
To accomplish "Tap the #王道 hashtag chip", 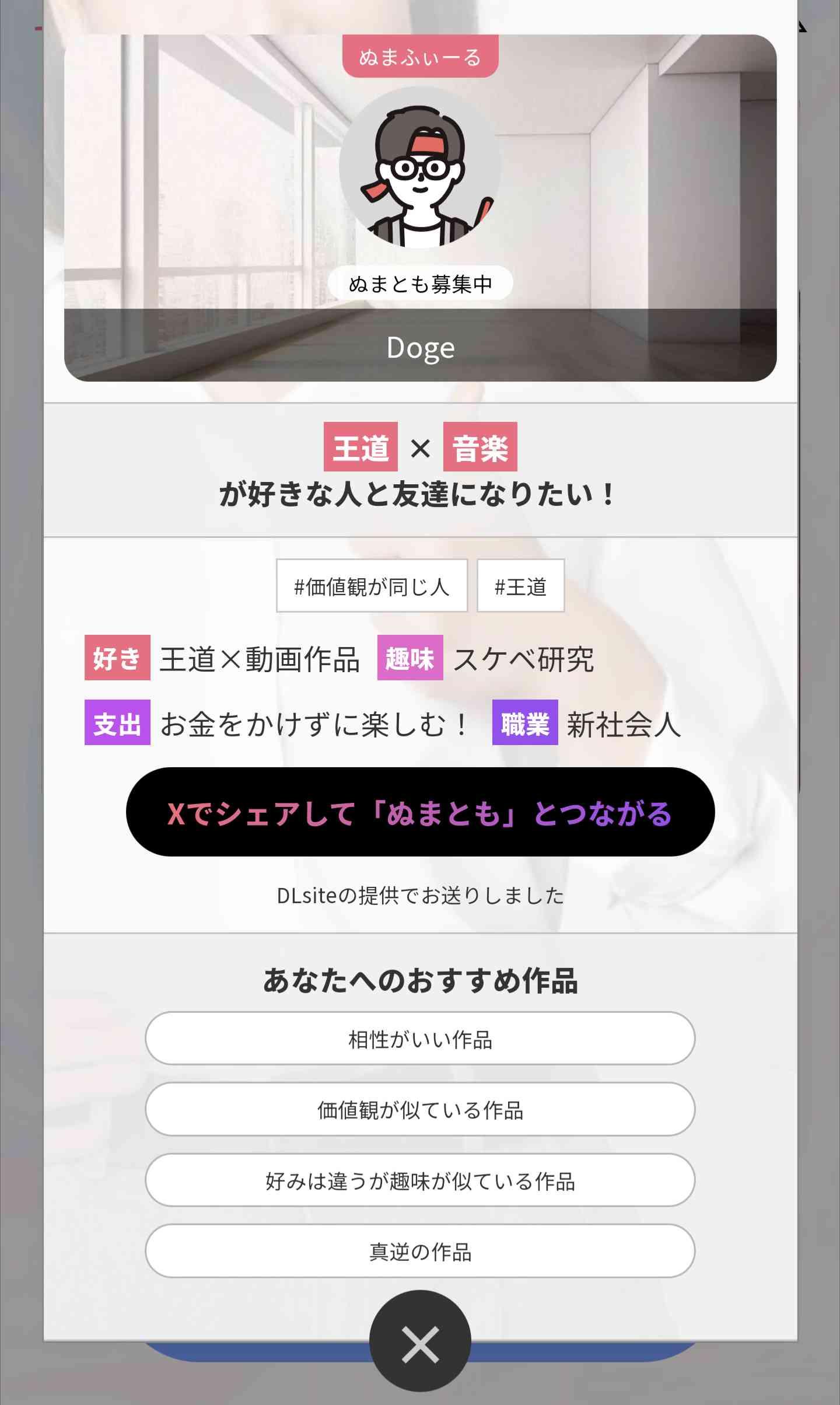I will point(520,586).
